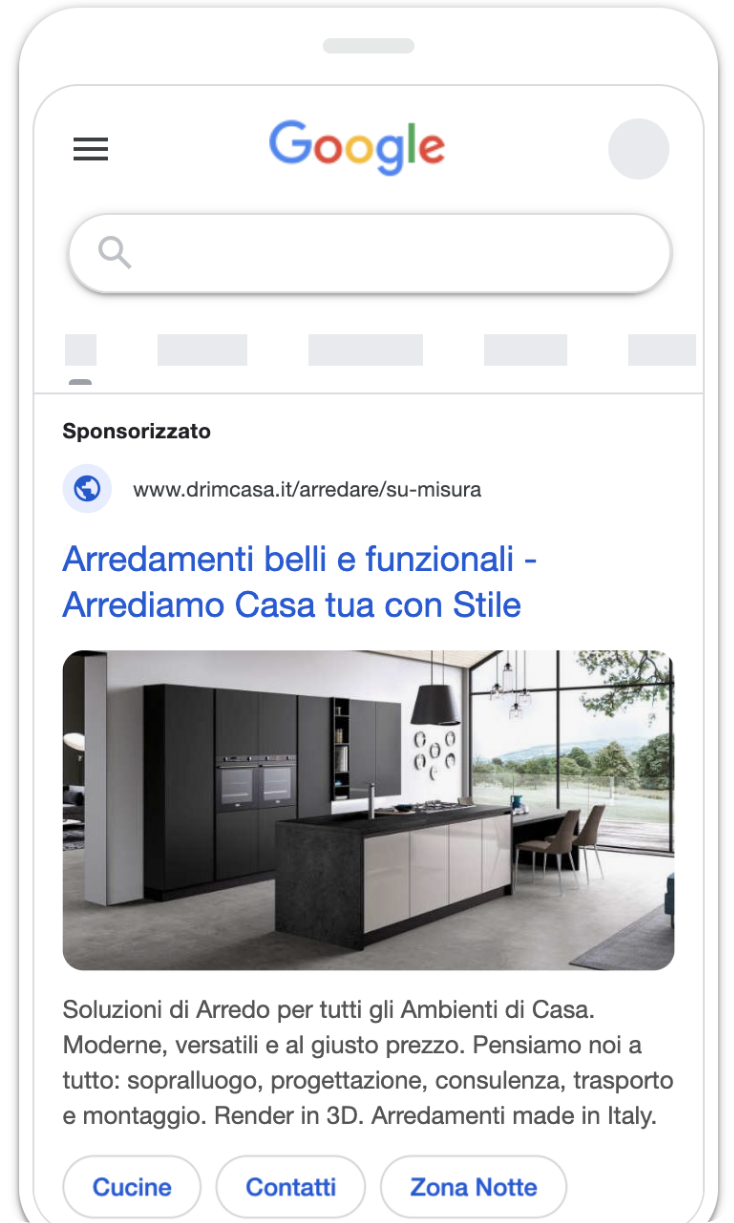Select the Contatti sitelink chip
This screenshot has width=734, height=1223.
[x=291, y=1187]
